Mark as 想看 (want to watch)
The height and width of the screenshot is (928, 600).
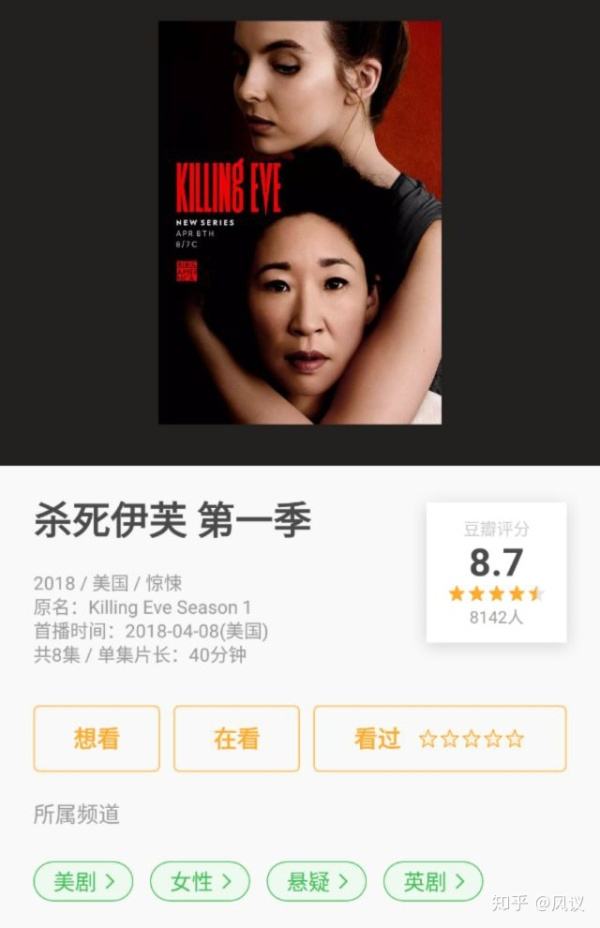click(x=96, y=738)
